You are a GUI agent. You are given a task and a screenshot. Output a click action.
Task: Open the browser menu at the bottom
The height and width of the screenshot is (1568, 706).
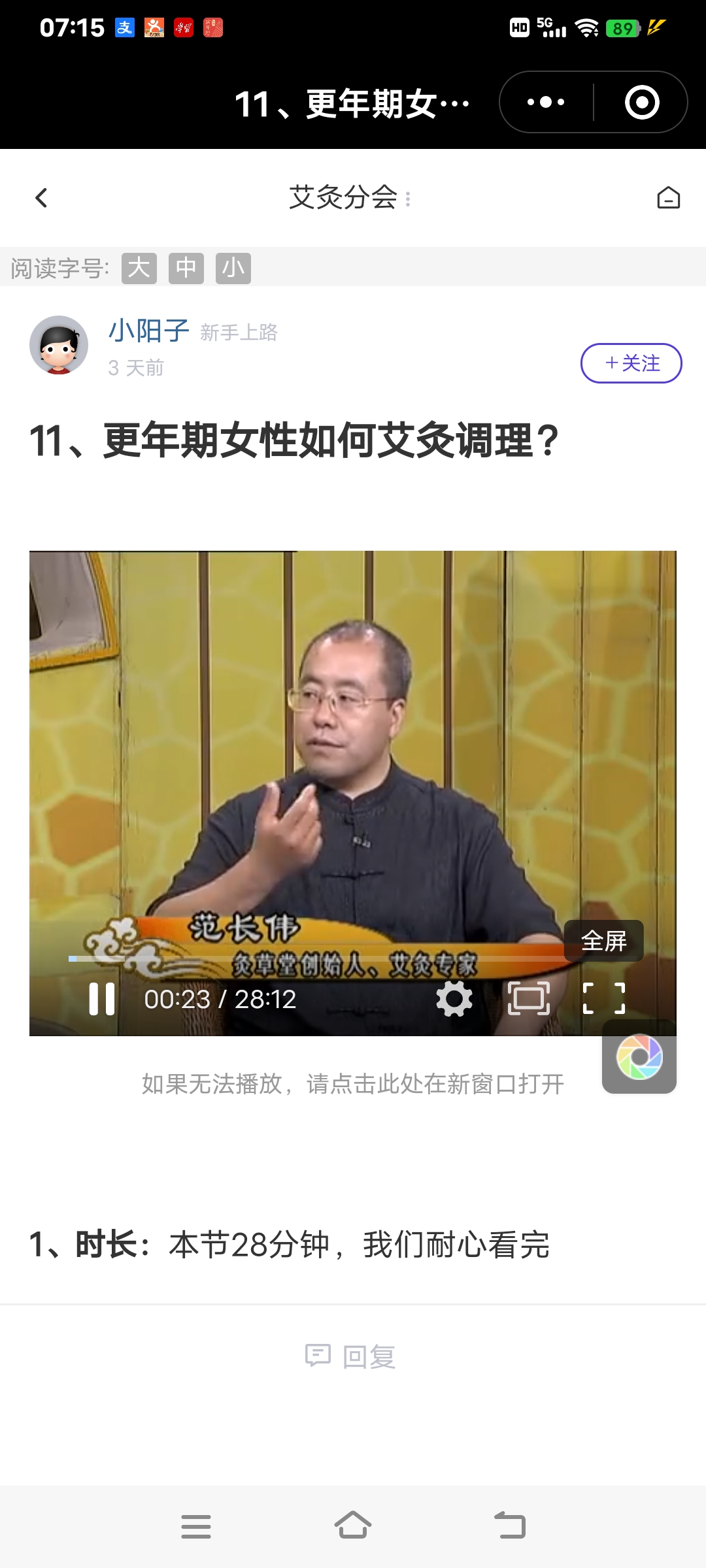coord(195,1527)
